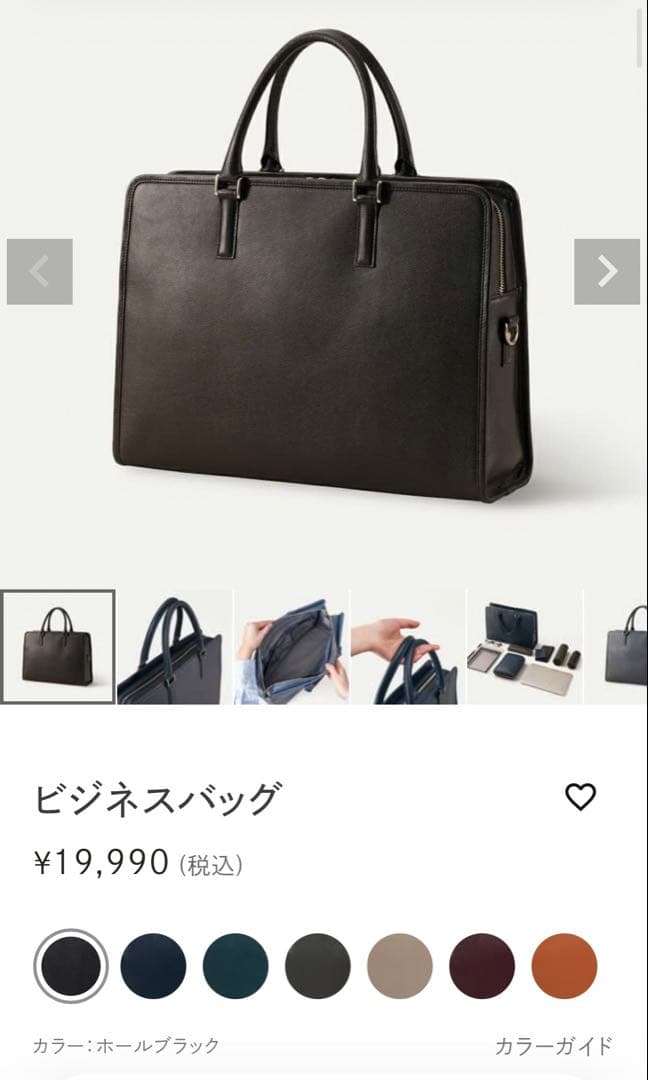
Task: View the bag contents layout thumbnail
Action: pos(523,647)
